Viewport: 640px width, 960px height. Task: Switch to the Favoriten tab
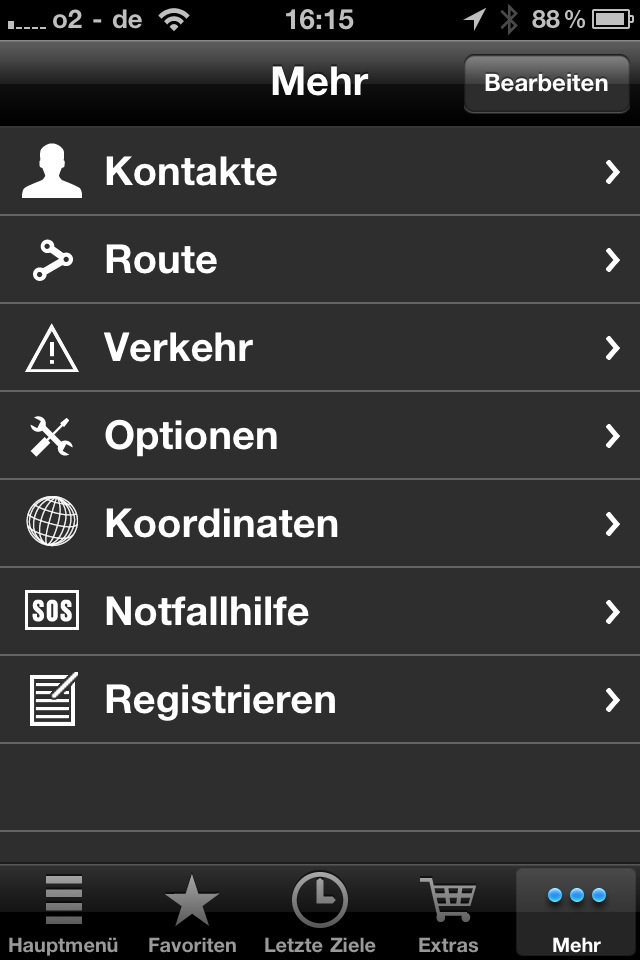[x=192, y=913]
